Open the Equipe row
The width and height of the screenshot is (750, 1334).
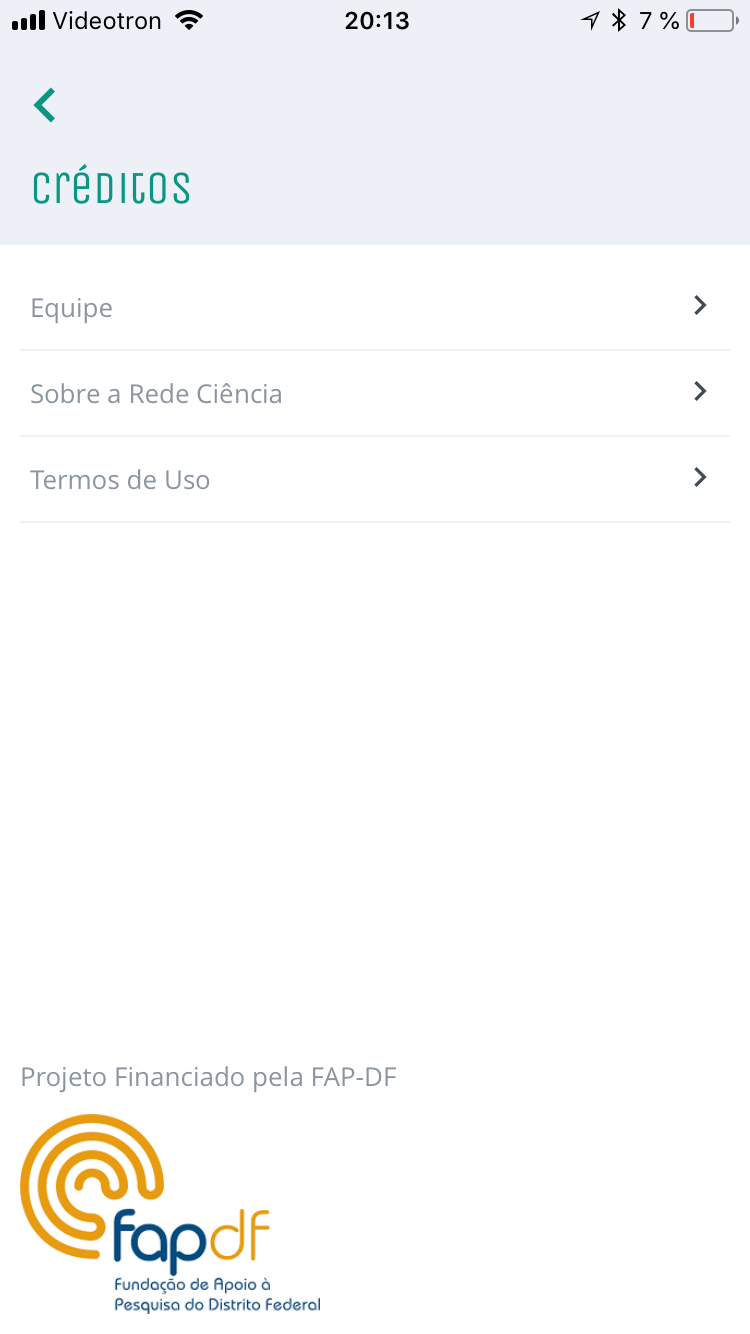(374, 307)
